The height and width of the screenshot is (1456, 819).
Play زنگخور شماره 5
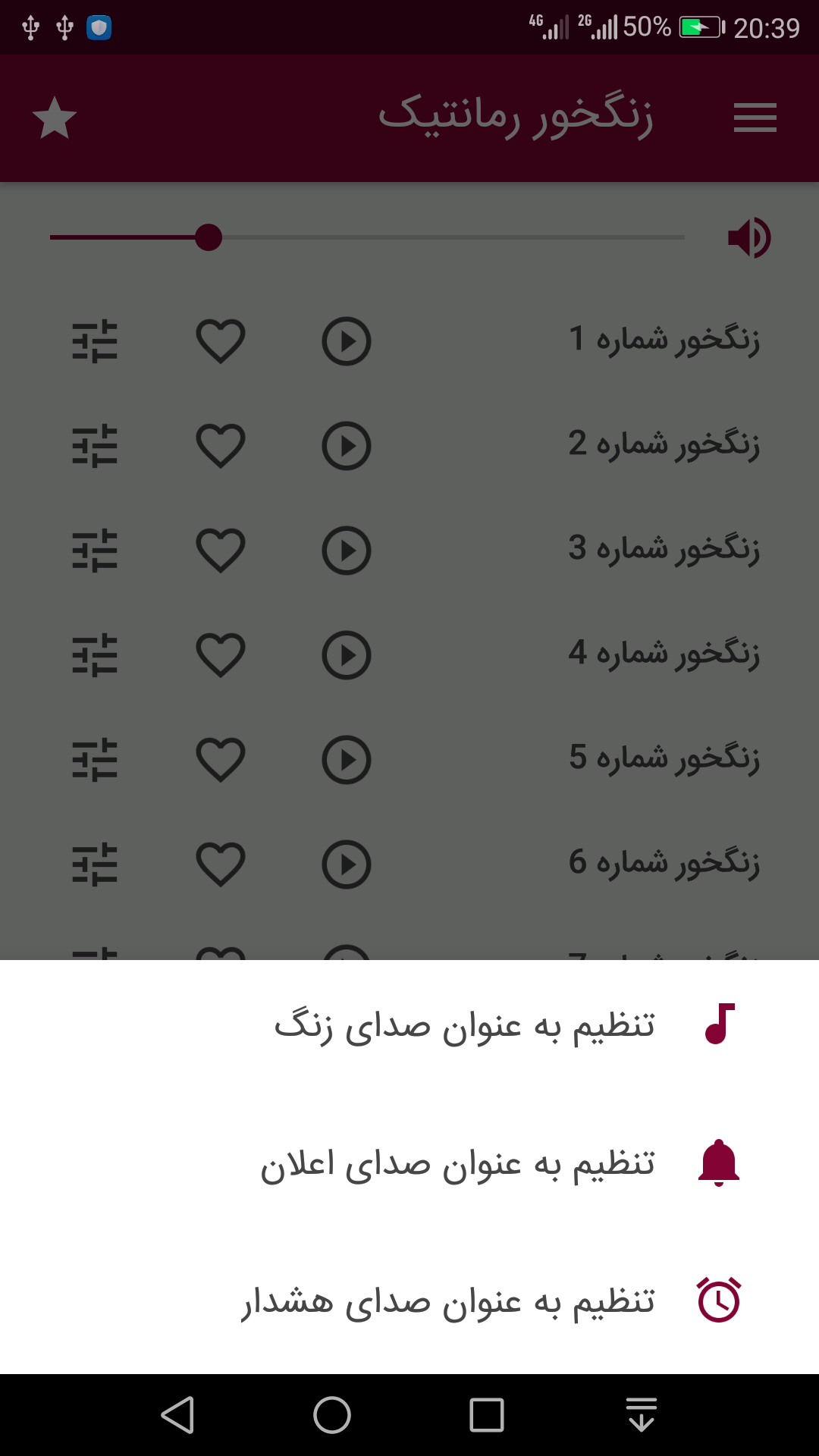pyautogui.click(x=346, y=758)
